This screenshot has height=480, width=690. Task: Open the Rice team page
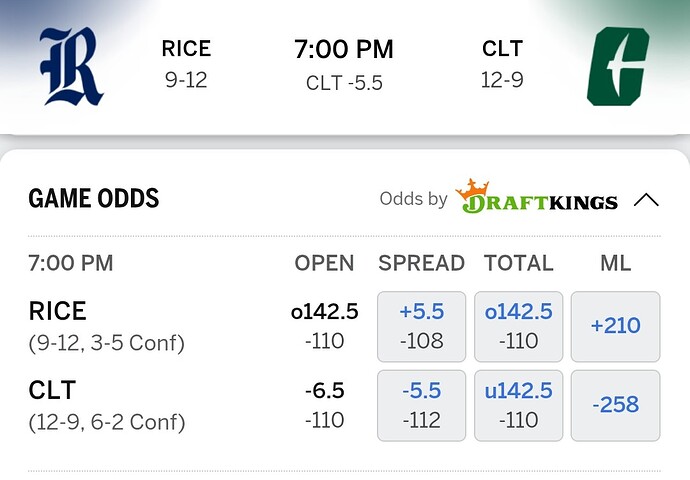pyautogui.click(x=72, y=66)
